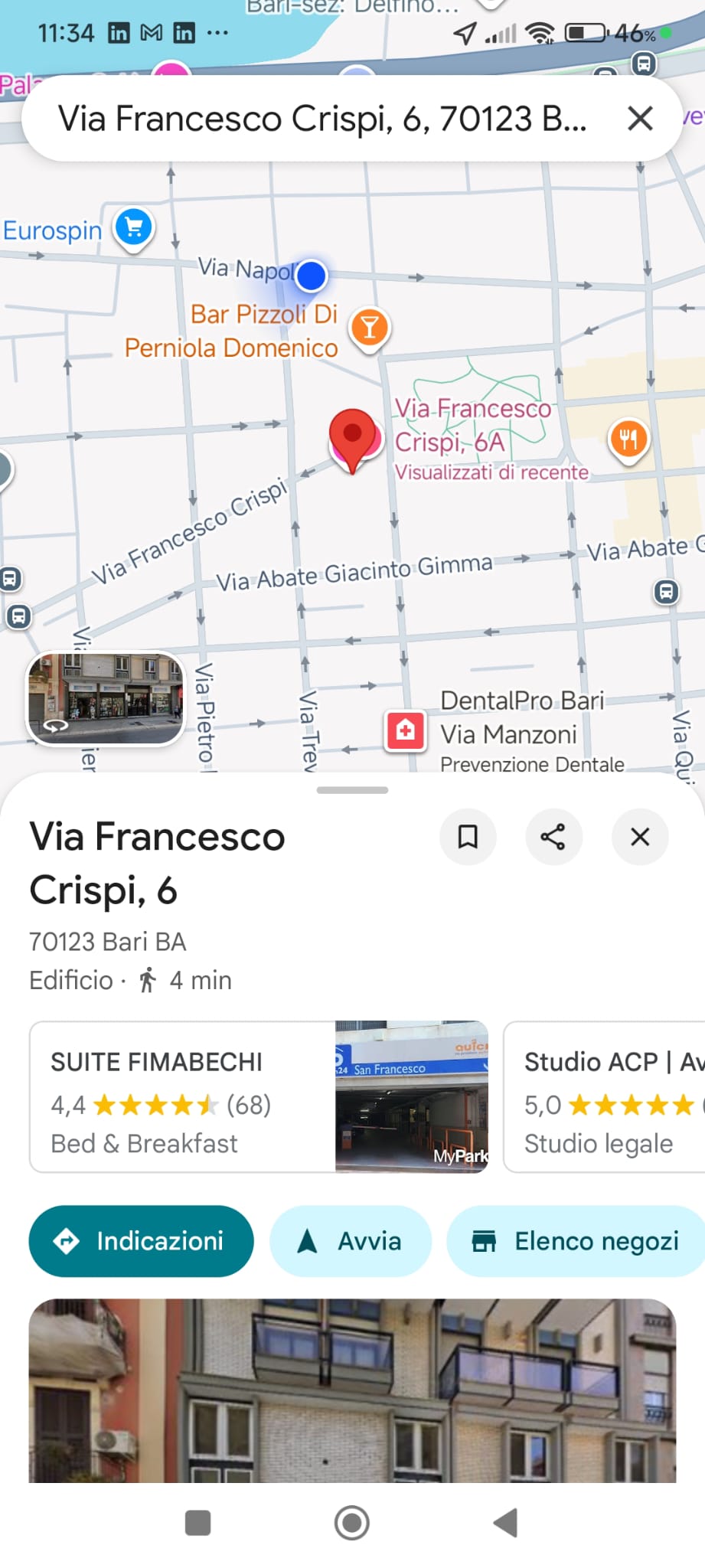The image size is (705, 1568).
Task: Start navigation with Avvia
Action: [351, 1241]
